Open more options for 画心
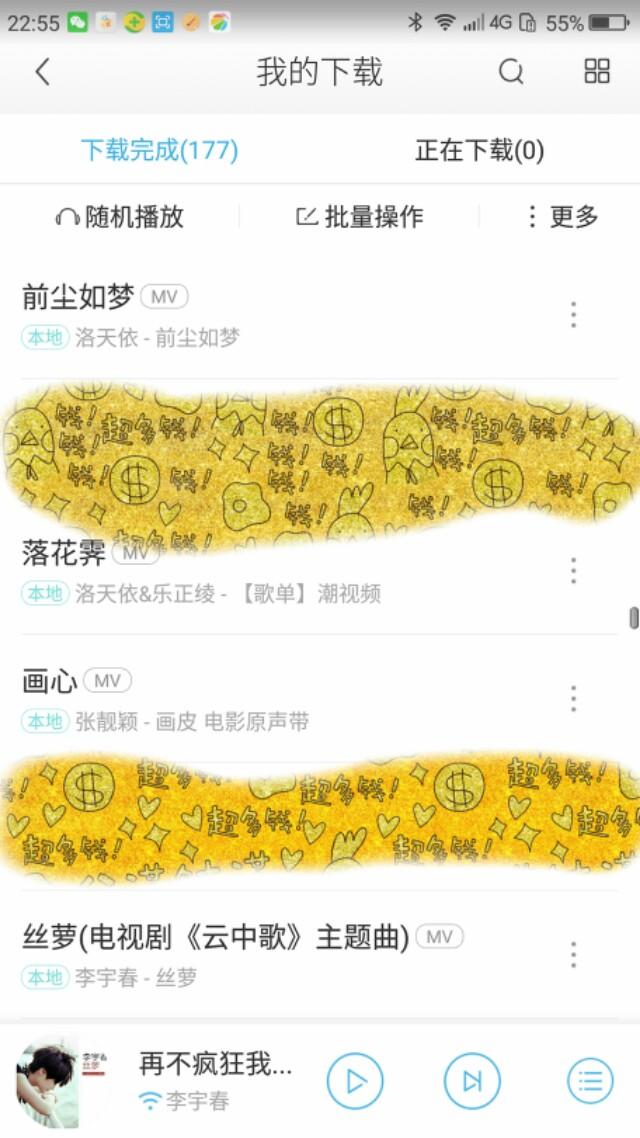 click(573, 699)
